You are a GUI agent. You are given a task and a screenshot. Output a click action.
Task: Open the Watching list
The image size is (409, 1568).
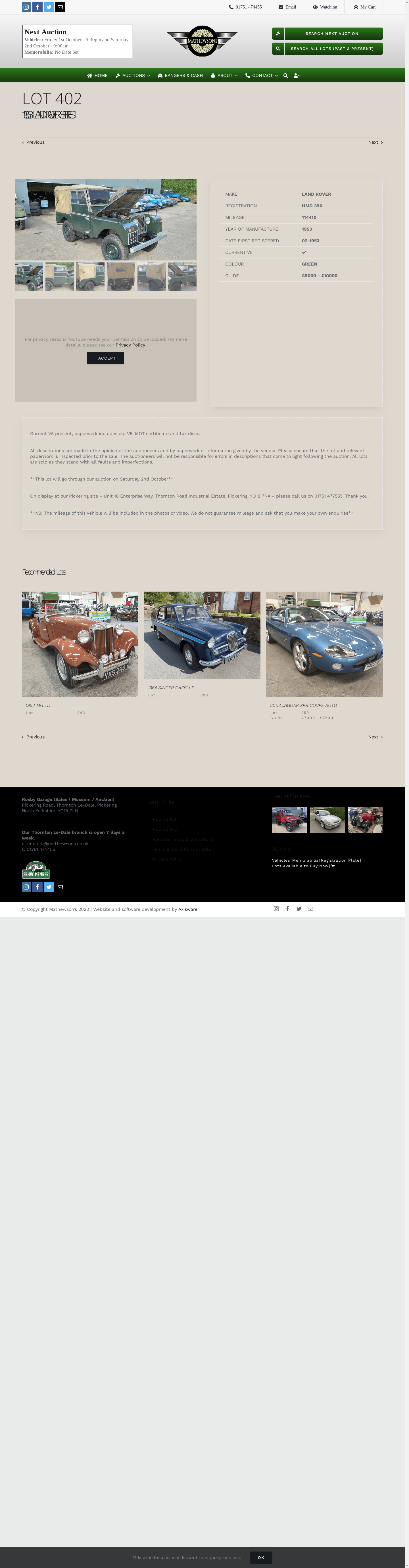325,7
